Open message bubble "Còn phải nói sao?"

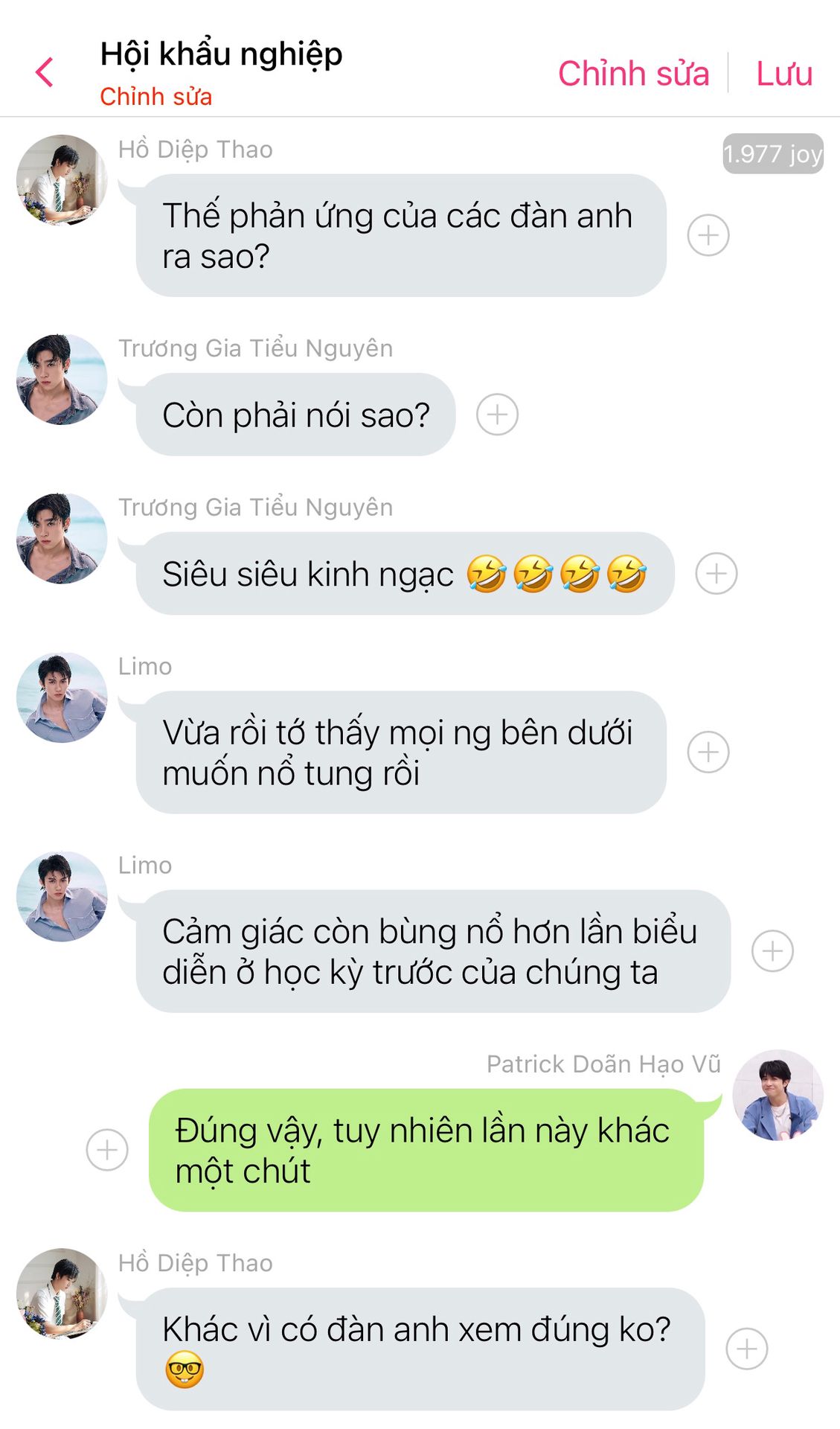pos(295,415)
